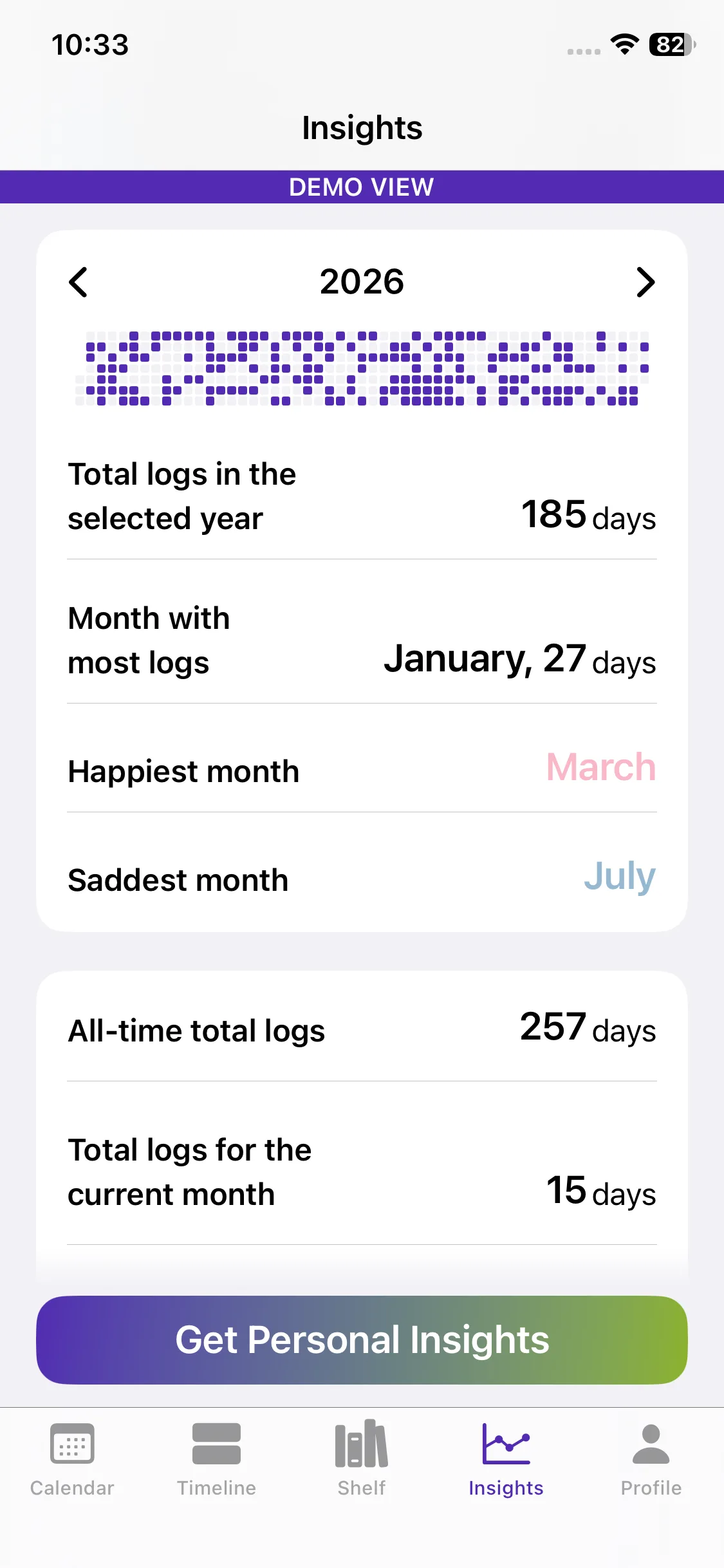This screenshot has width=724, height=1568.
Task: Switch to the Calendar tab
Action: tap(72, 1459)
